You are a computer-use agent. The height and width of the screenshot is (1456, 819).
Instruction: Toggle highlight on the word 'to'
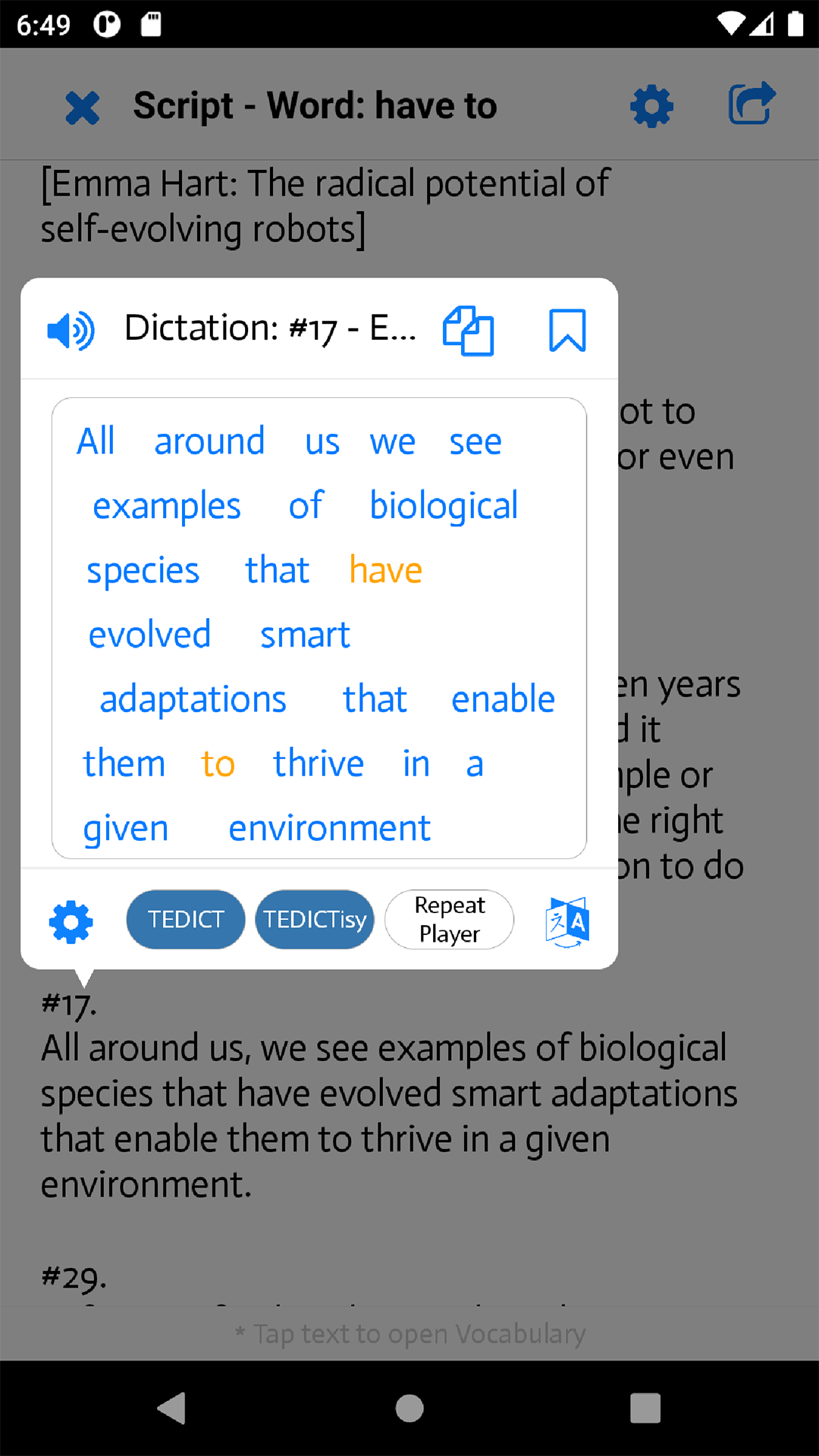click(x=217, y=764)
